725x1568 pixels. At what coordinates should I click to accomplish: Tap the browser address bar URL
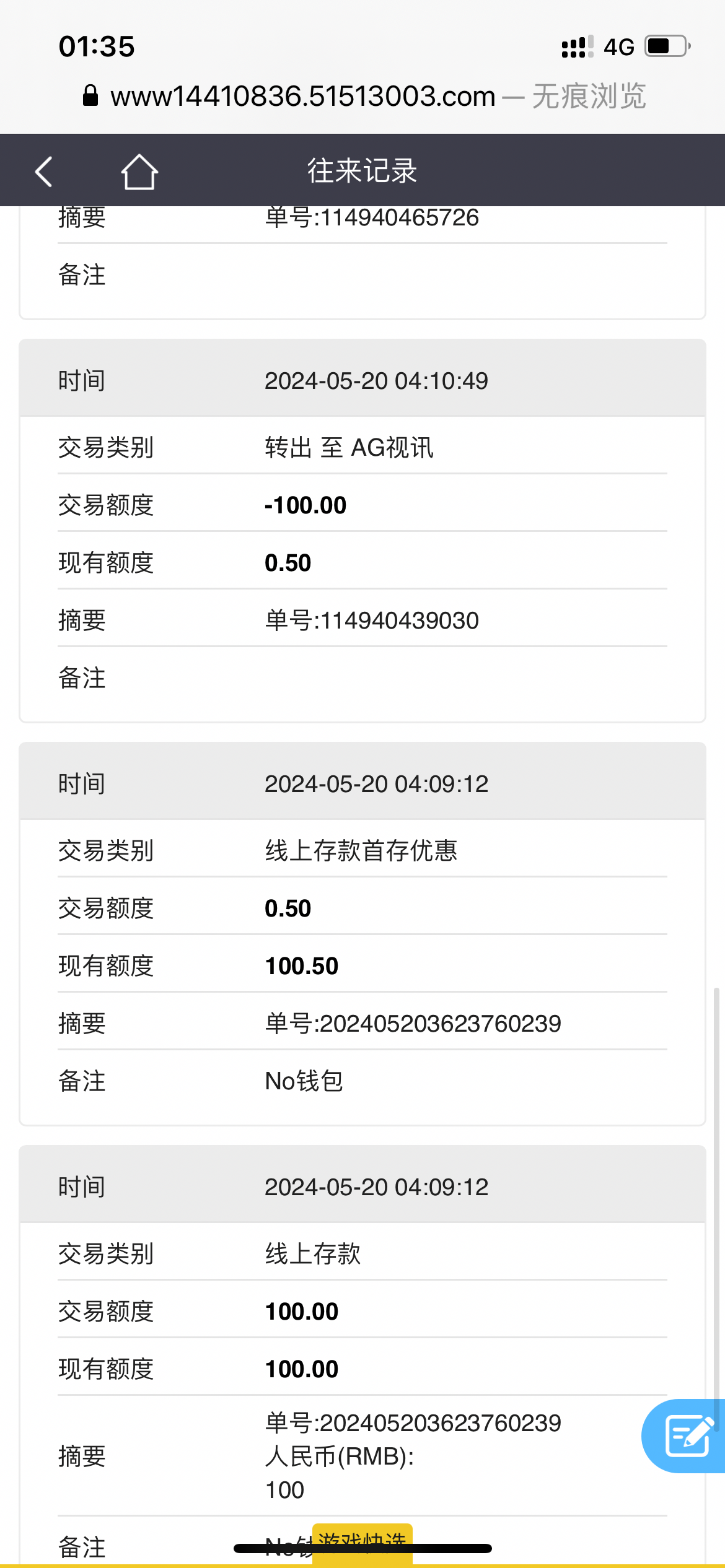coord(302,97)
